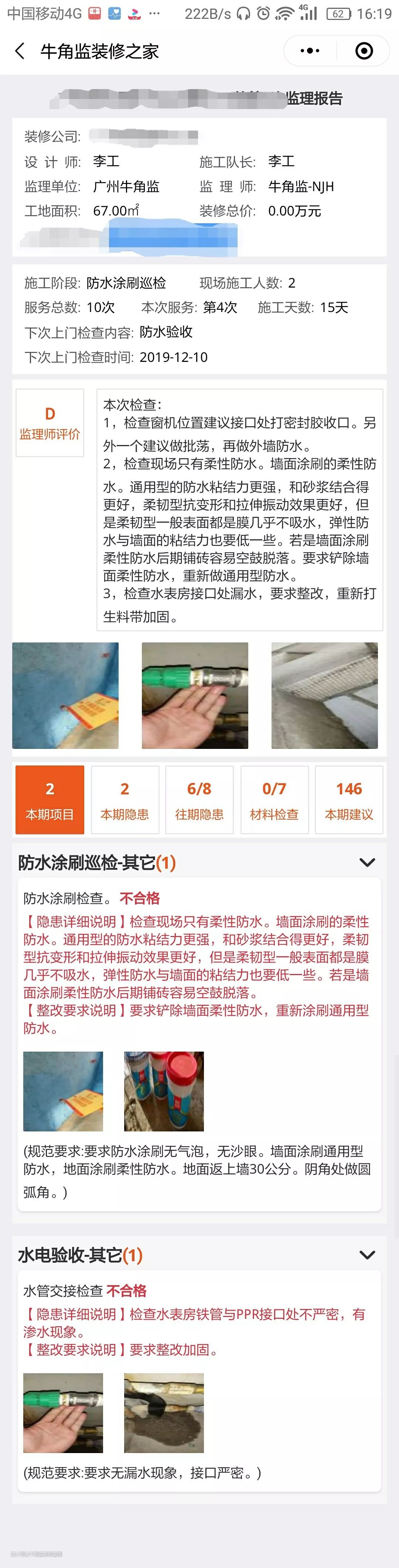Image resolution: width=399 pixels, height=1568 pixels.
Task: Open the waterproof paint buckets photo
Action: (x=164, y=1091)
